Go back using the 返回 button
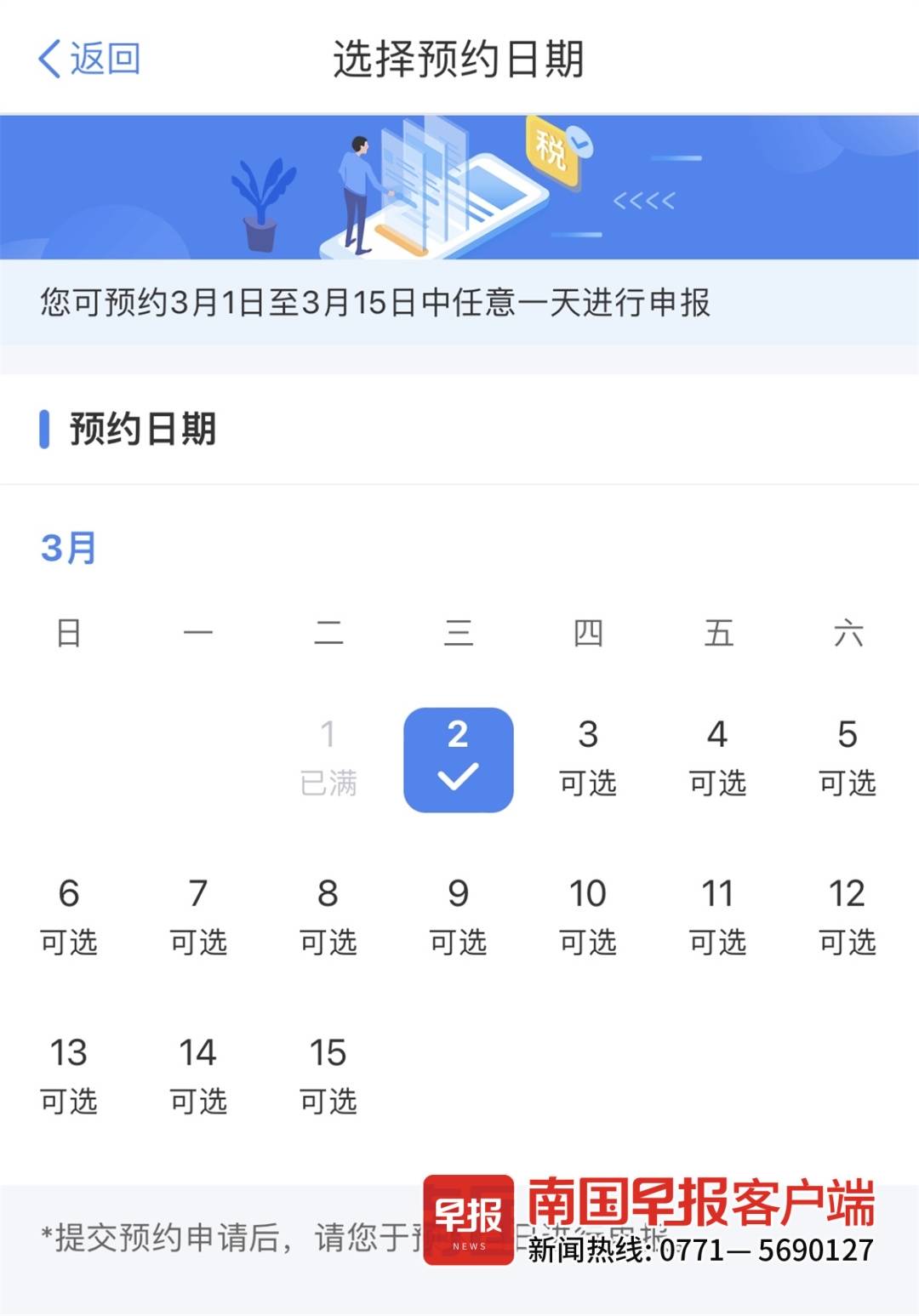Viewport: 919px width, 1316px height. tap(89, 59)
